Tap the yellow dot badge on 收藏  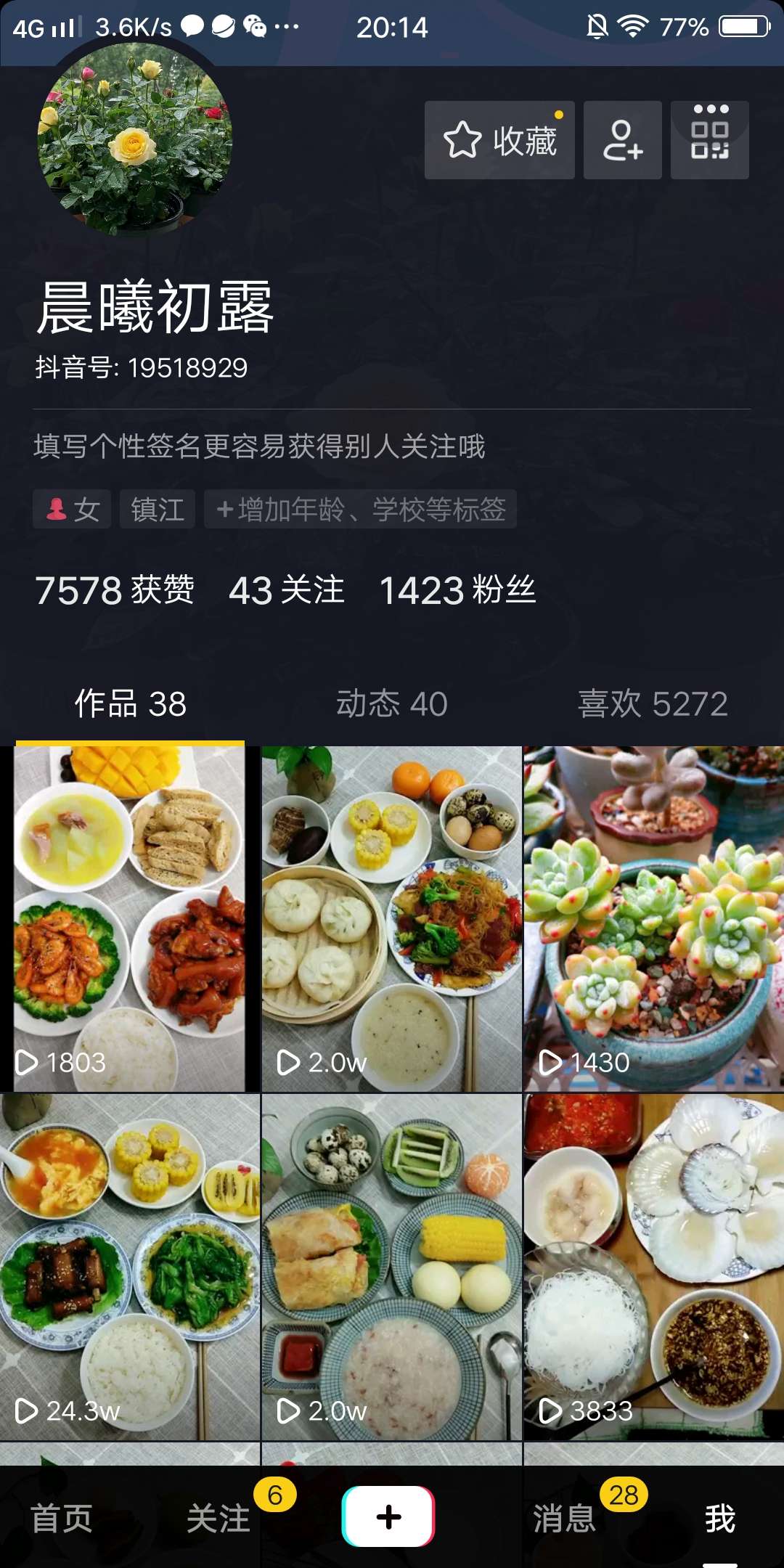(x=557, y=115)
